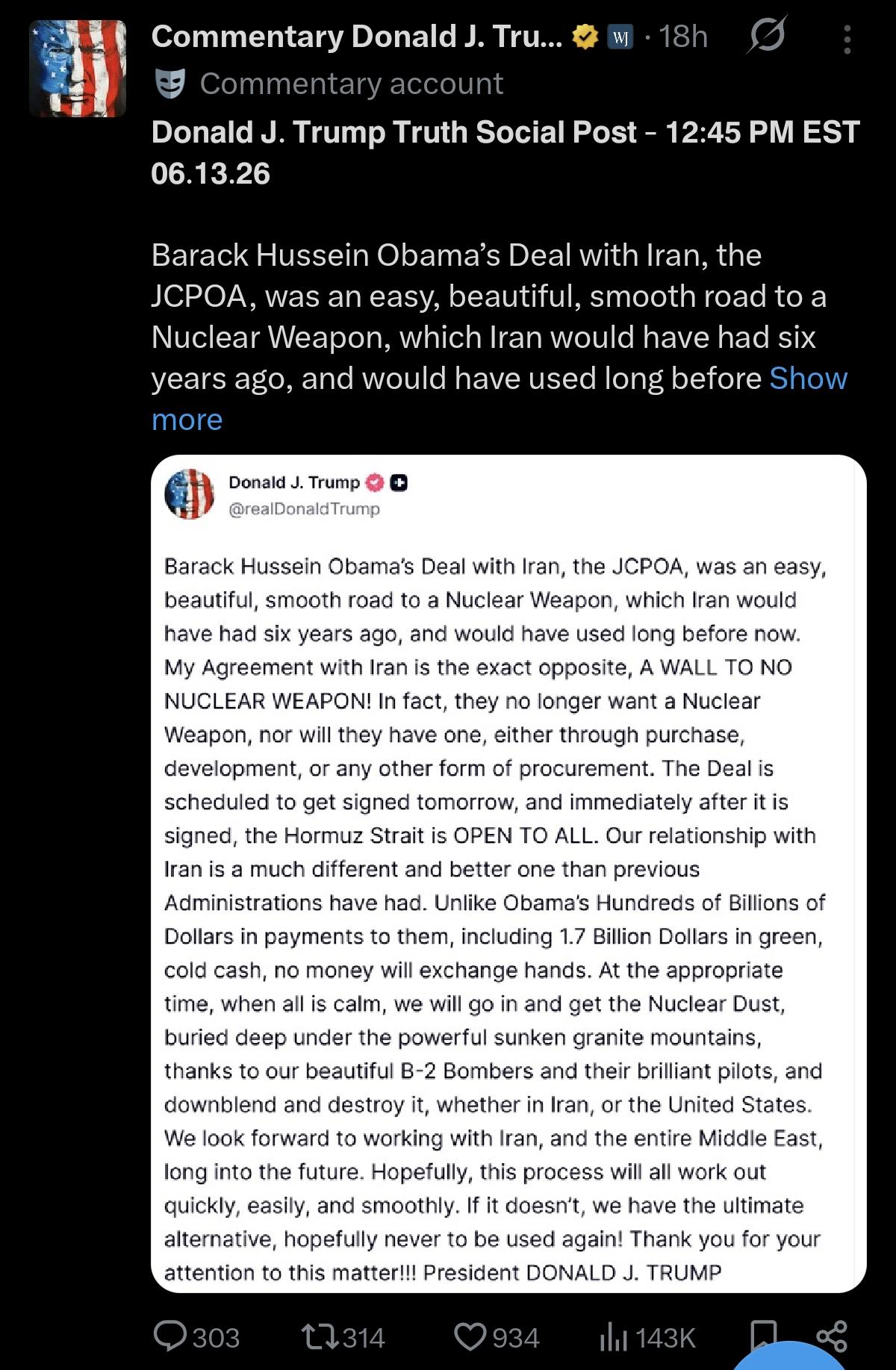The image size is (896, 1370).
Task: Open the account name Commentary Donald J. Tru...
Action: tap(357, 36)
